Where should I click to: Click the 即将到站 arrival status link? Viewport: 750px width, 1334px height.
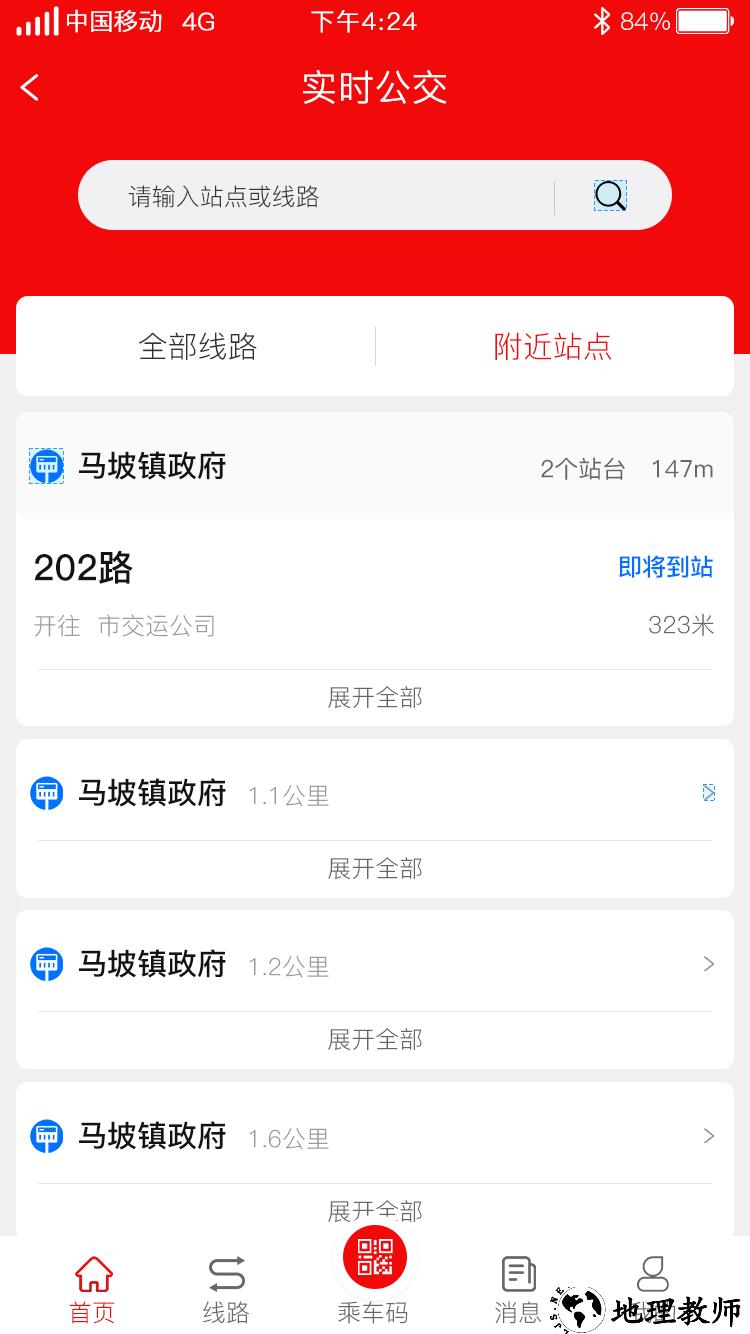point(665,567)
